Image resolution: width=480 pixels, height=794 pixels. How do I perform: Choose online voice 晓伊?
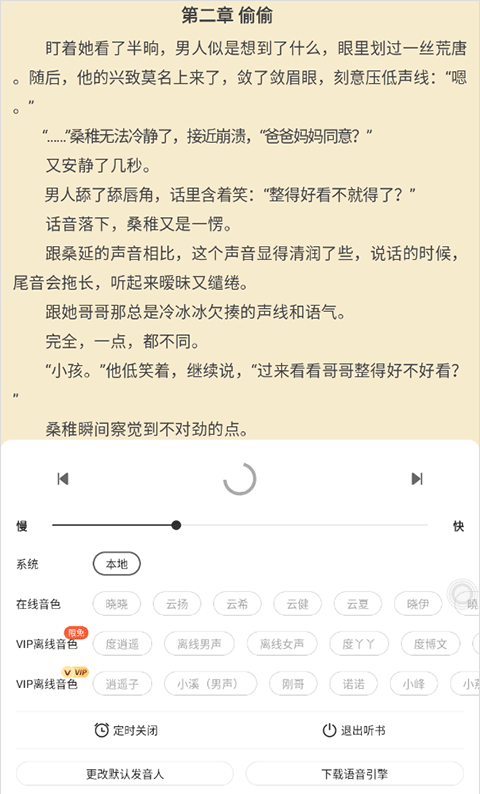click(418, 604)
